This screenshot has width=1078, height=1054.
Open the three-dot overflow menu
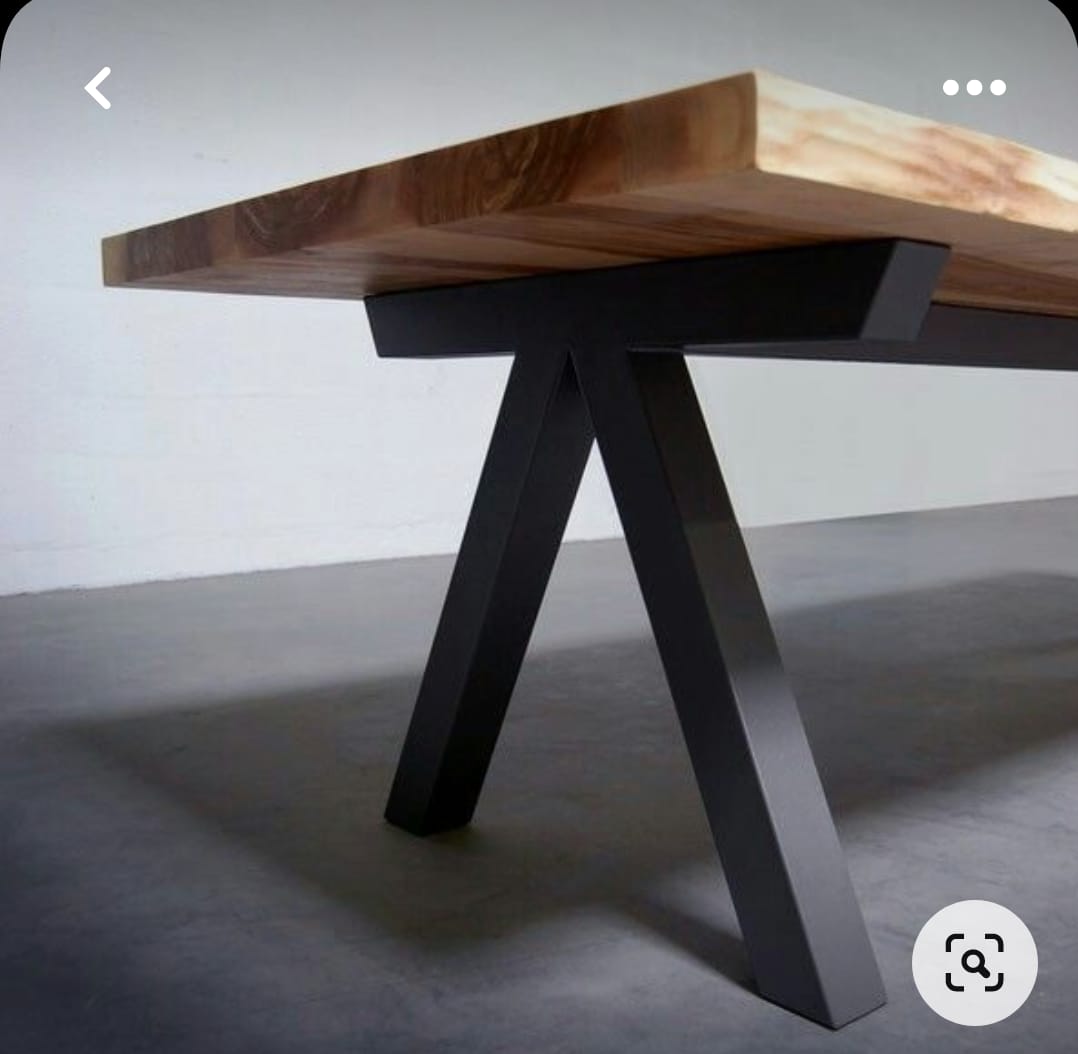click(x=974, y=88)
